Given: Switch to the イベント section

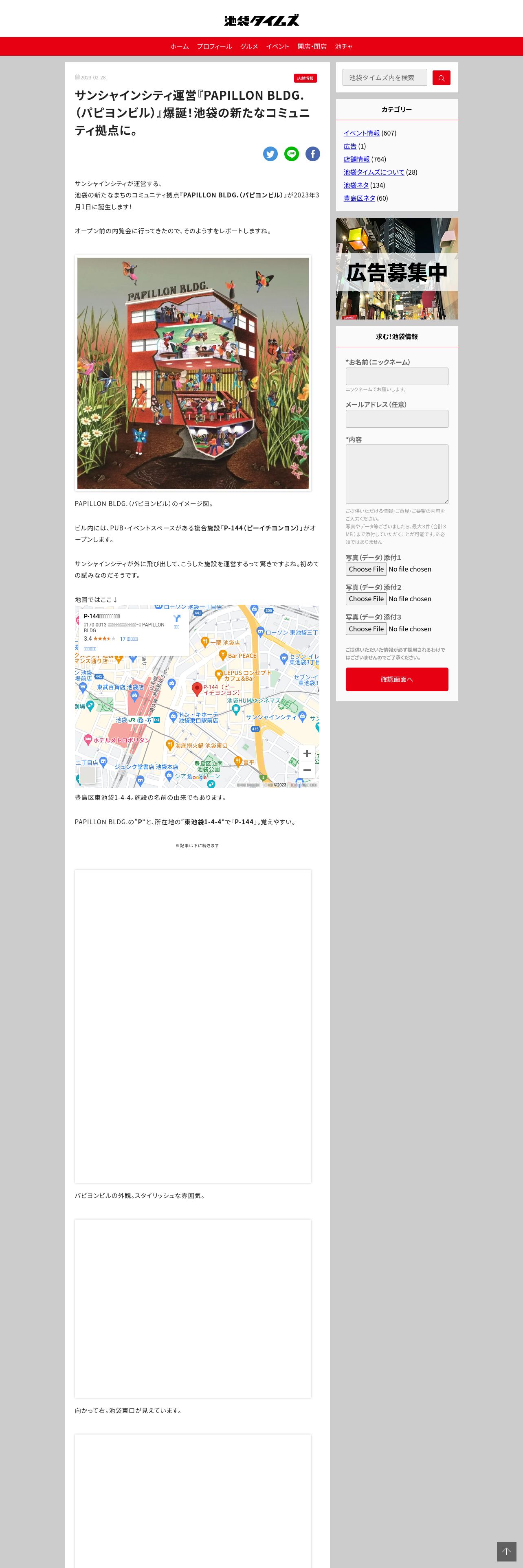Looking at the screenshot, I should tap(277, 46).
